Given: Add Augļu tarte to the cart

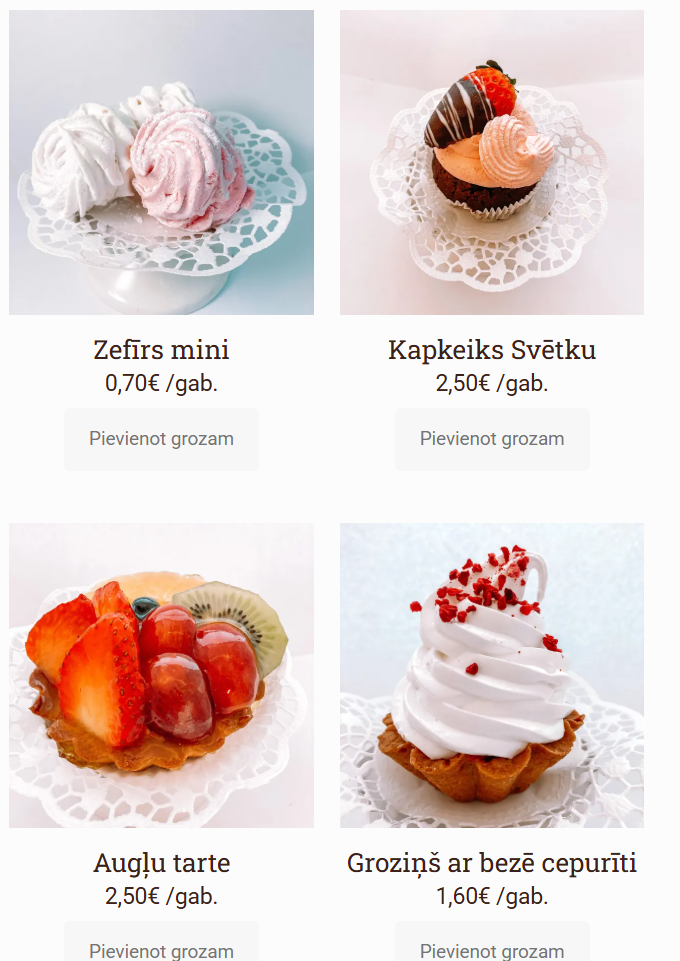Looking at the screenshot, I should (x=161, y=947).
